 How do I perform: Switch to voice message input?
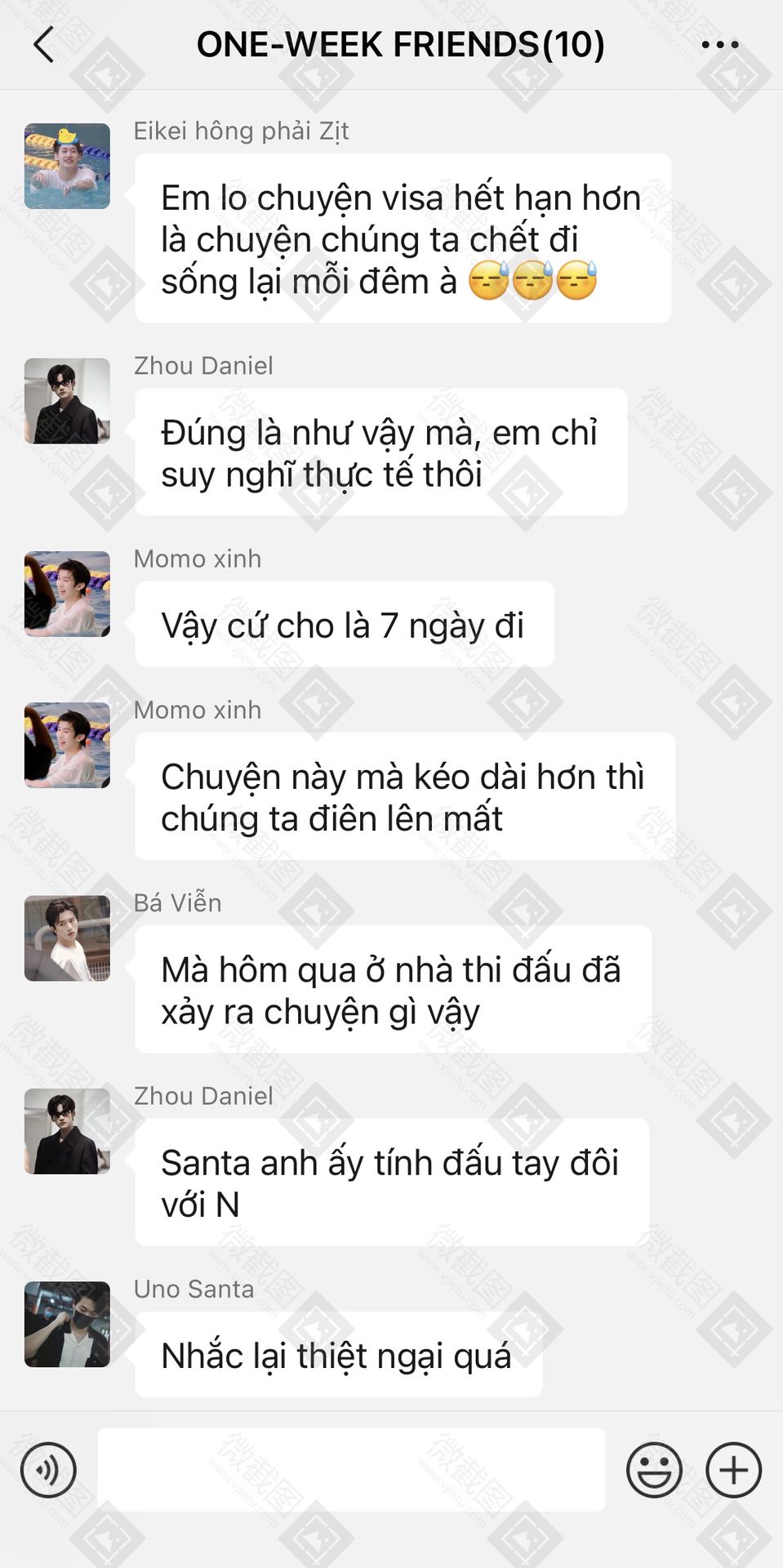[x=48, y=1470]
